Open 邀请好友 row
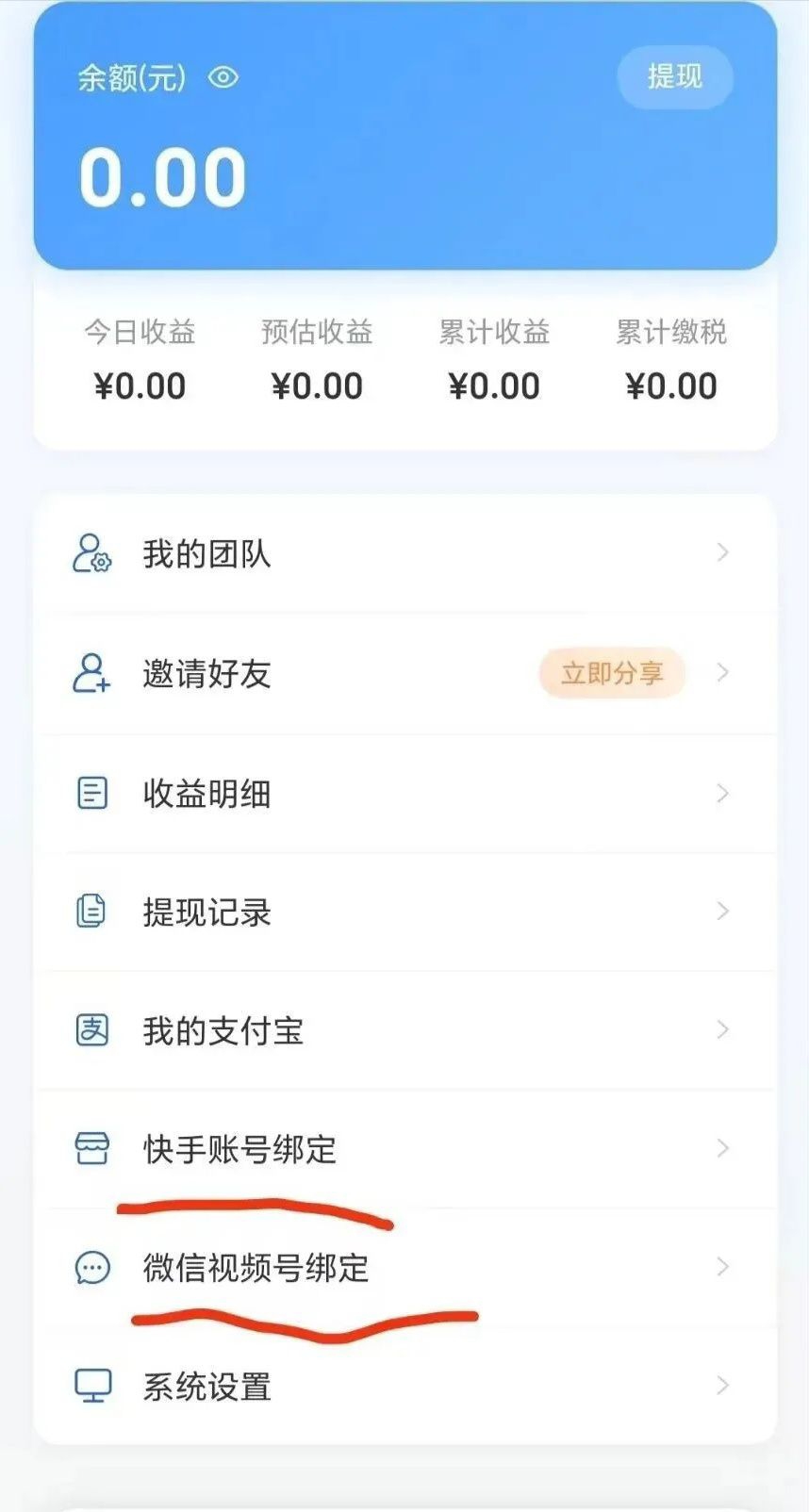The height and width of the screenshot is (1512, 809). coord(405,673)
